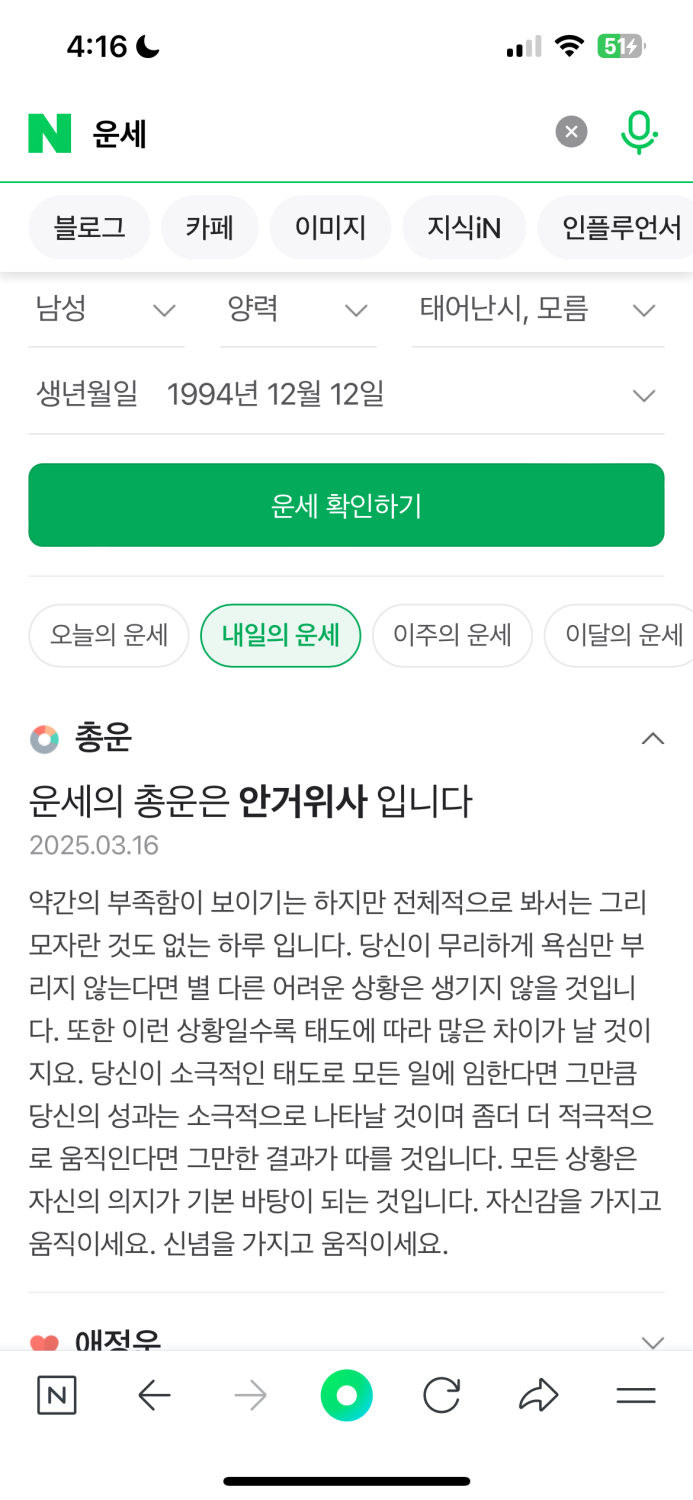Viewport: 693px width, 1500px height.
Task: Switch to the 이미지 tab
Action: click(330, 228)
